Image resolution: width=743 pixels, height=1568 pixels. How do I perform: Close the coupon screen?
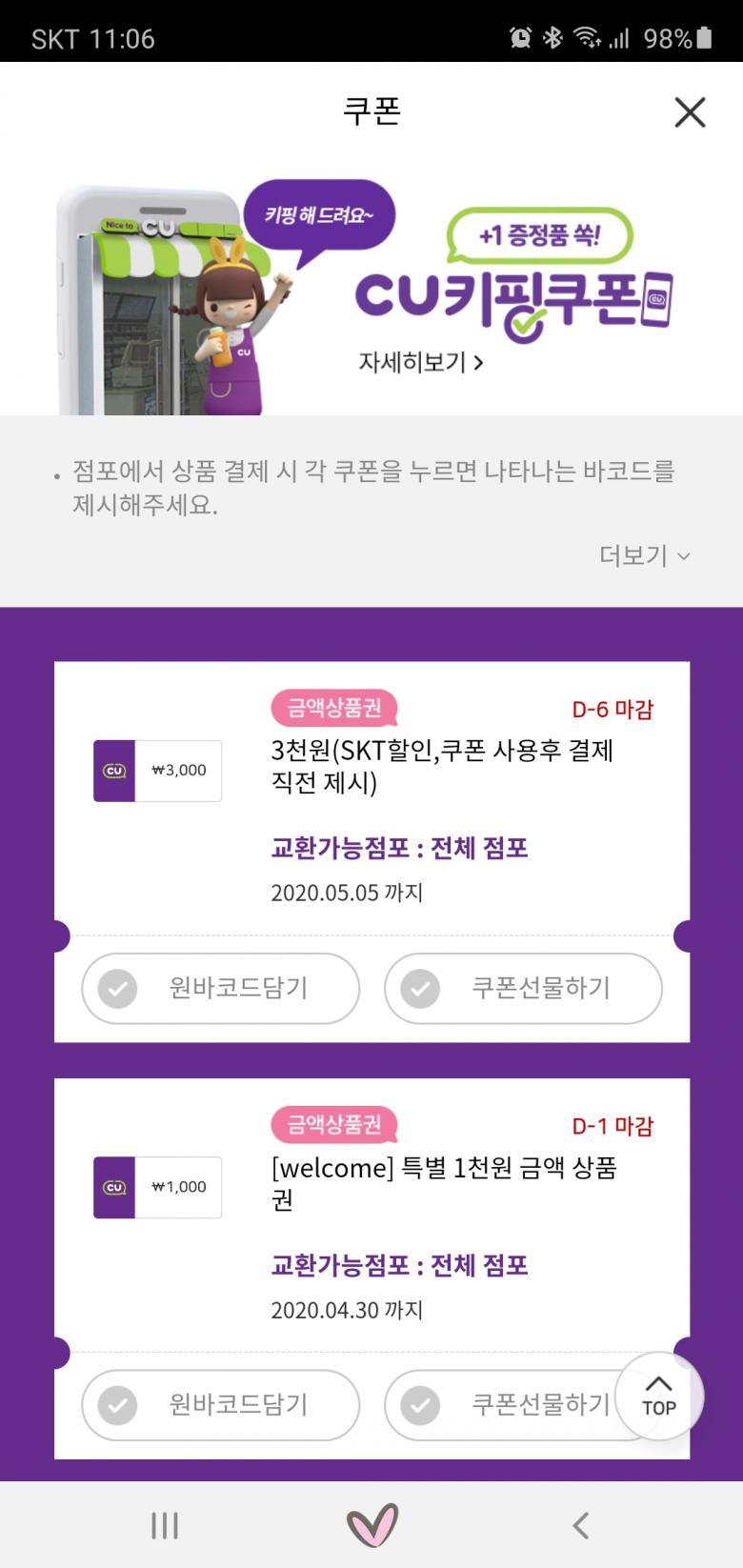(x=690, y=112)
